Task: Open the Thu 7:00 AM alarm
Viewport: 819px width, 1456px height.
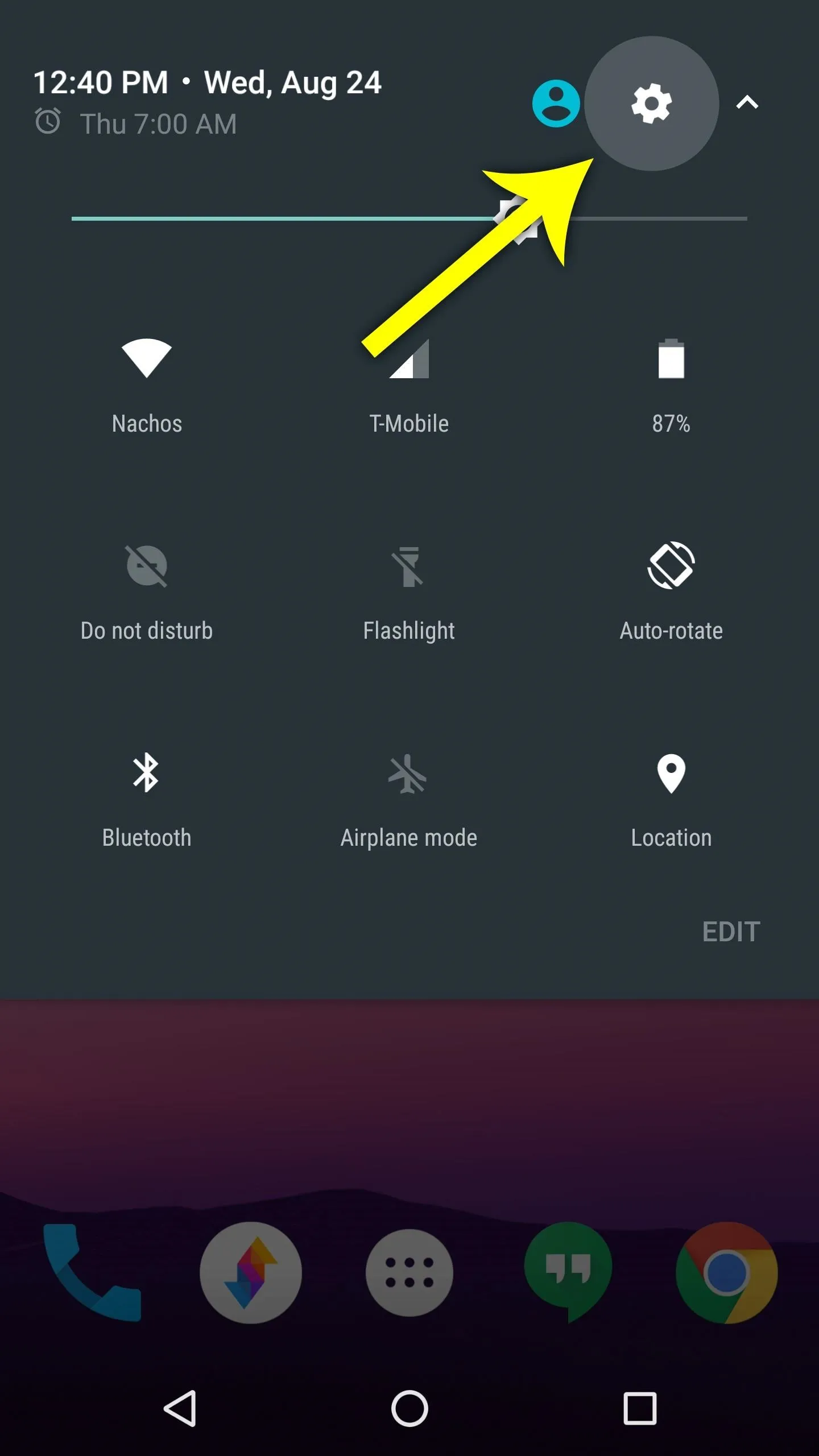Action: tap(135, 123)
